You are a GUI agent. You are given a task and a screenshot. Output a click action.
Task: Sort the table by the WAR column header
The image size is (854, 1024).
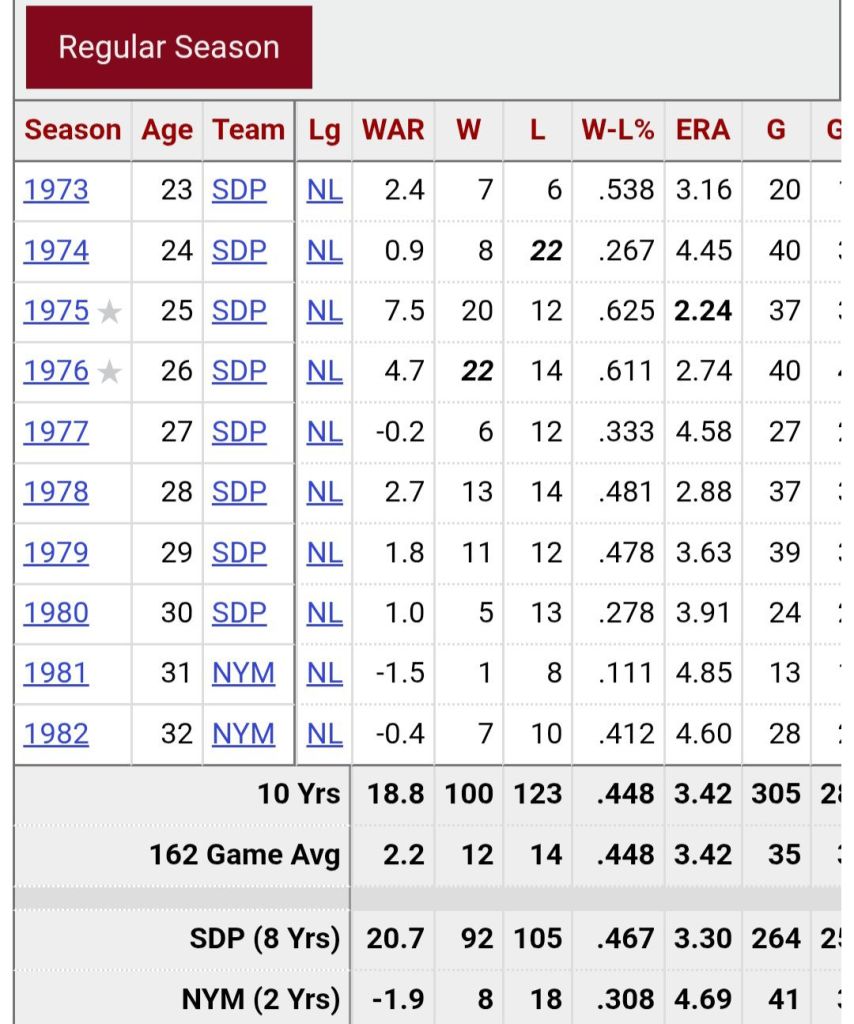click(393, 130)
